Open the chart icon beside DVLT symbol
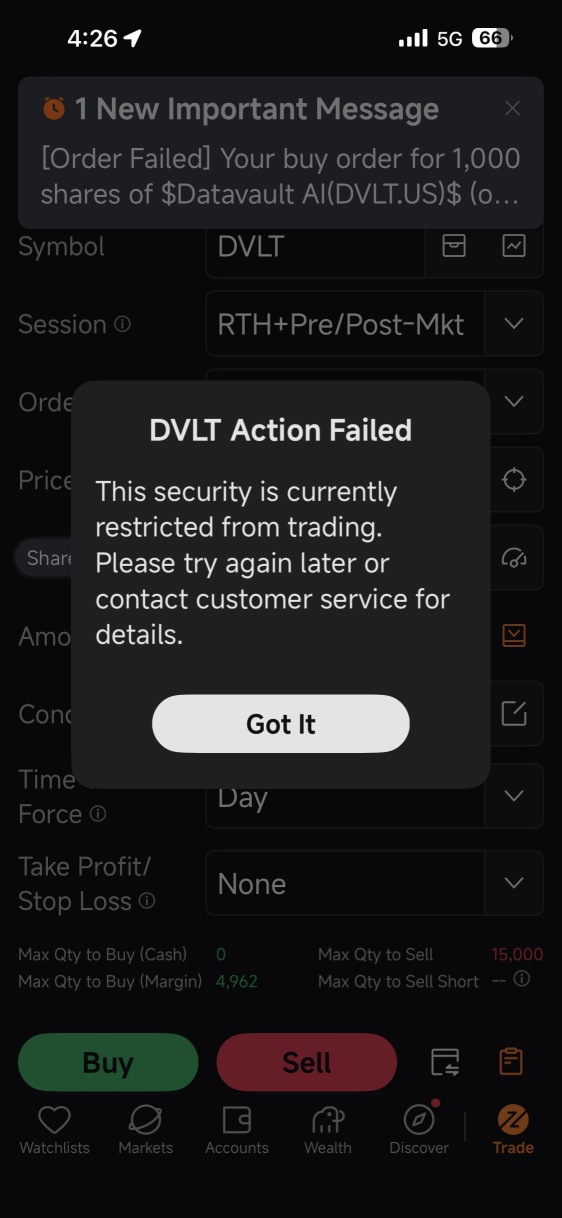The image size is (562, 1218). [x=514, y=246]
